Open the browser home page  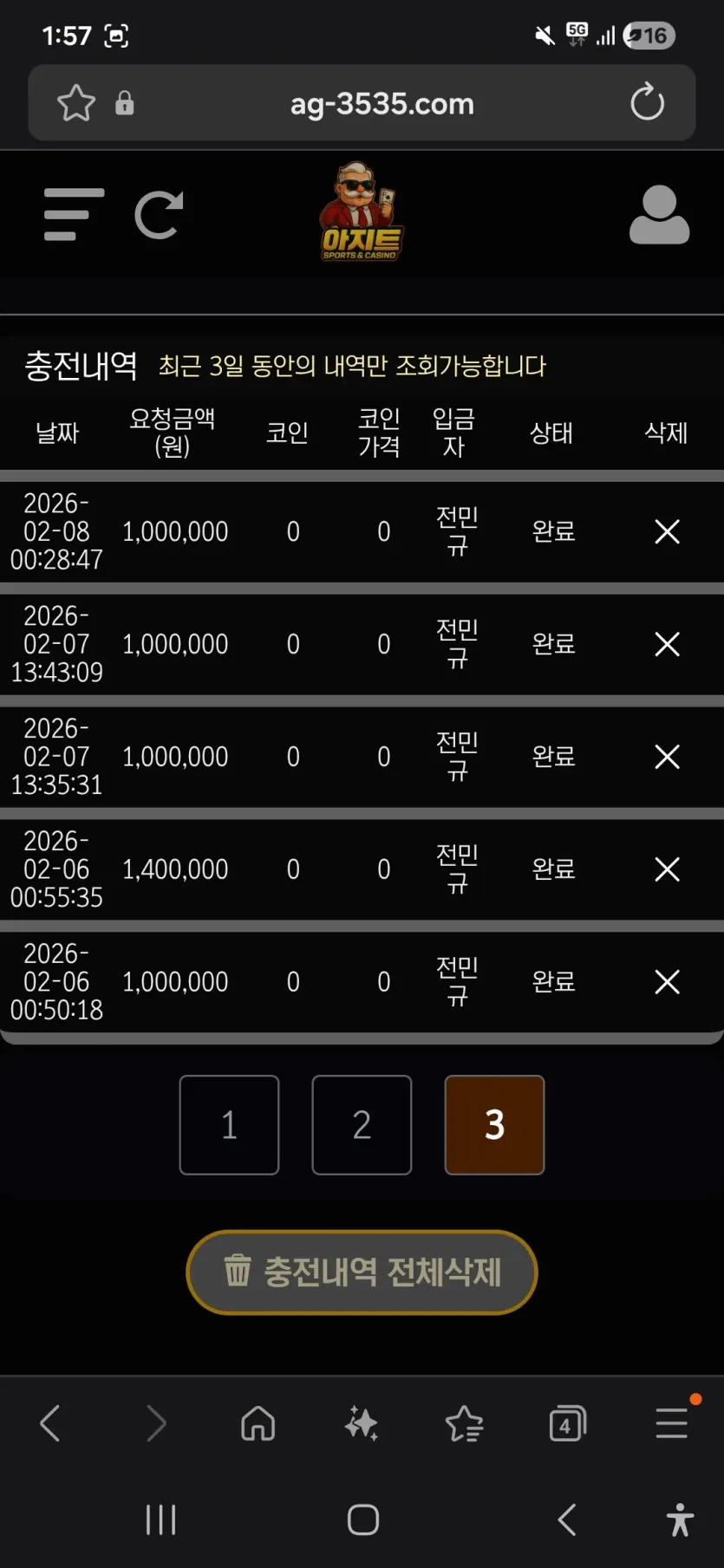(x=258, y=1423)
